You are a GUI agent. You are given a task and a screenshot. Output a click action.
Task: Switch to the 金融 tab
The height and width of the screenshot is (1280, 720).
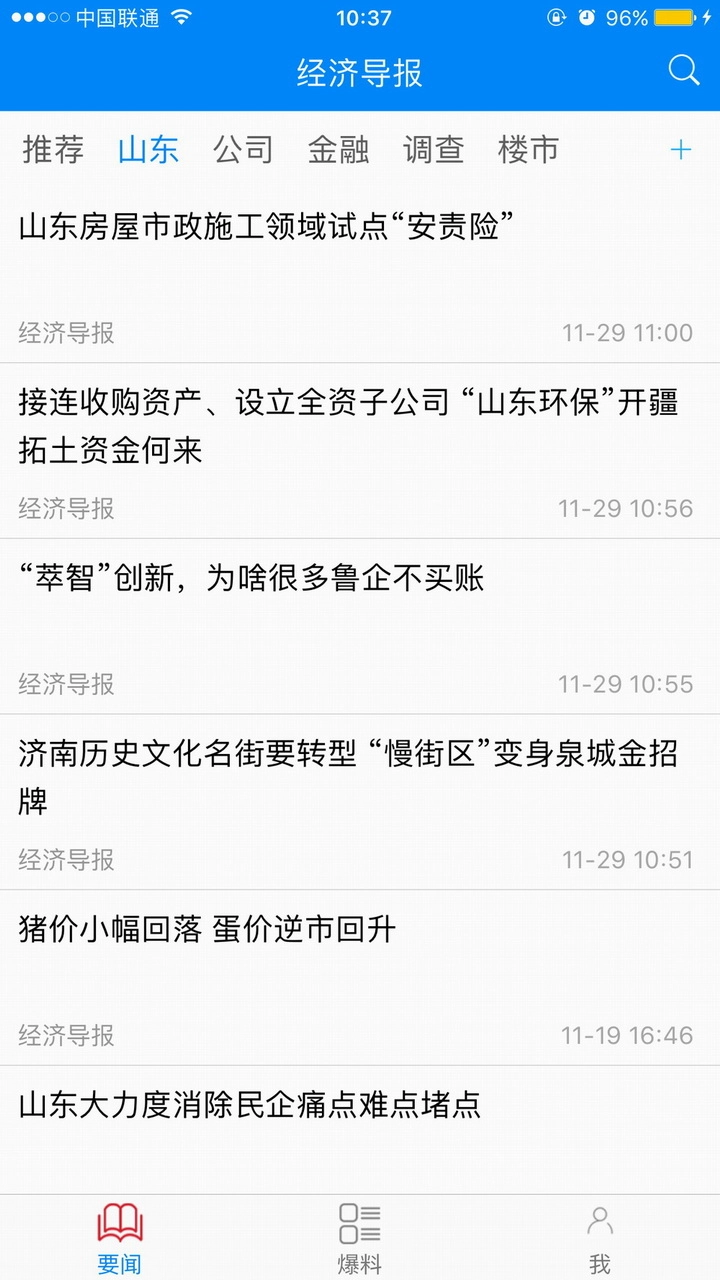coord(338,150)
